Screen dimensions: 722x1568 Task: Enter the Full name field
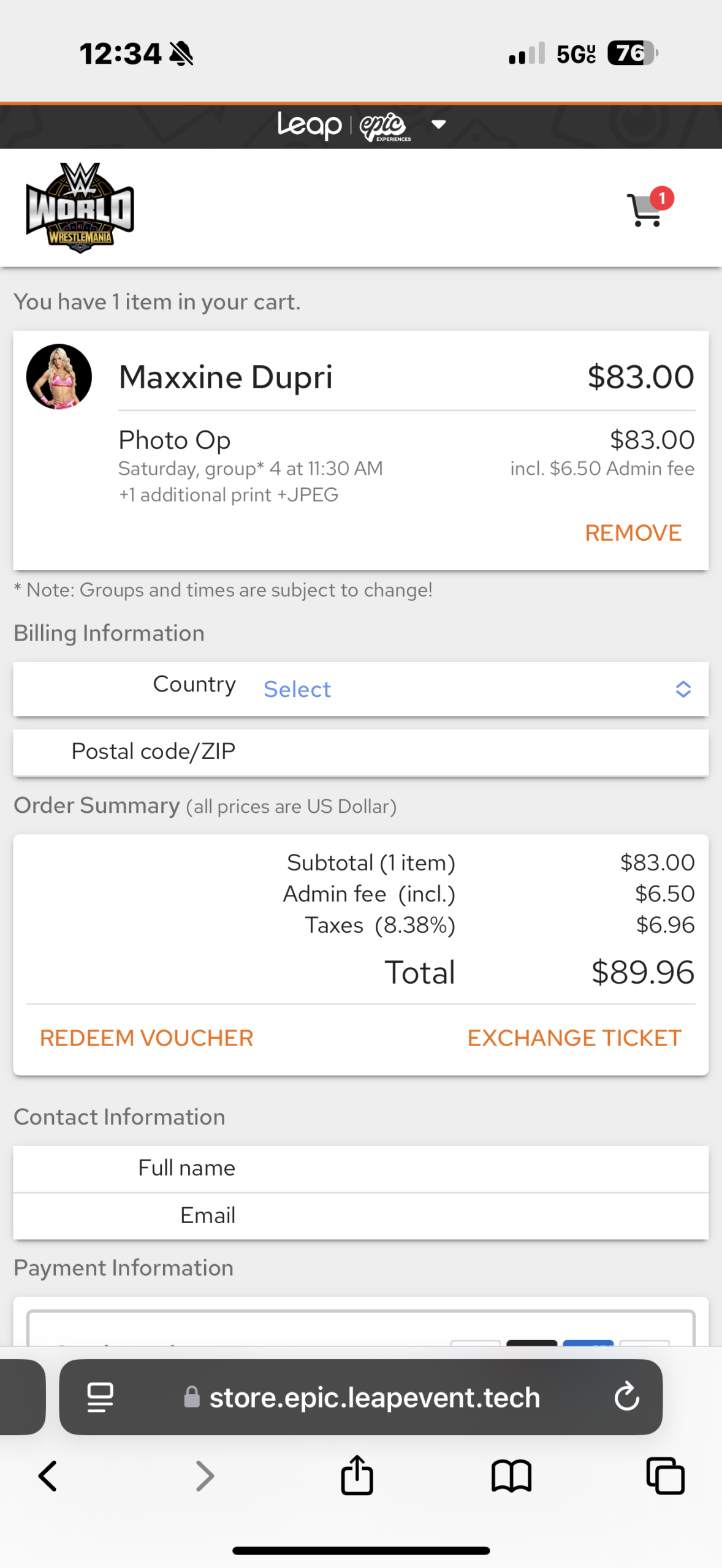[x=360, y=1168]
